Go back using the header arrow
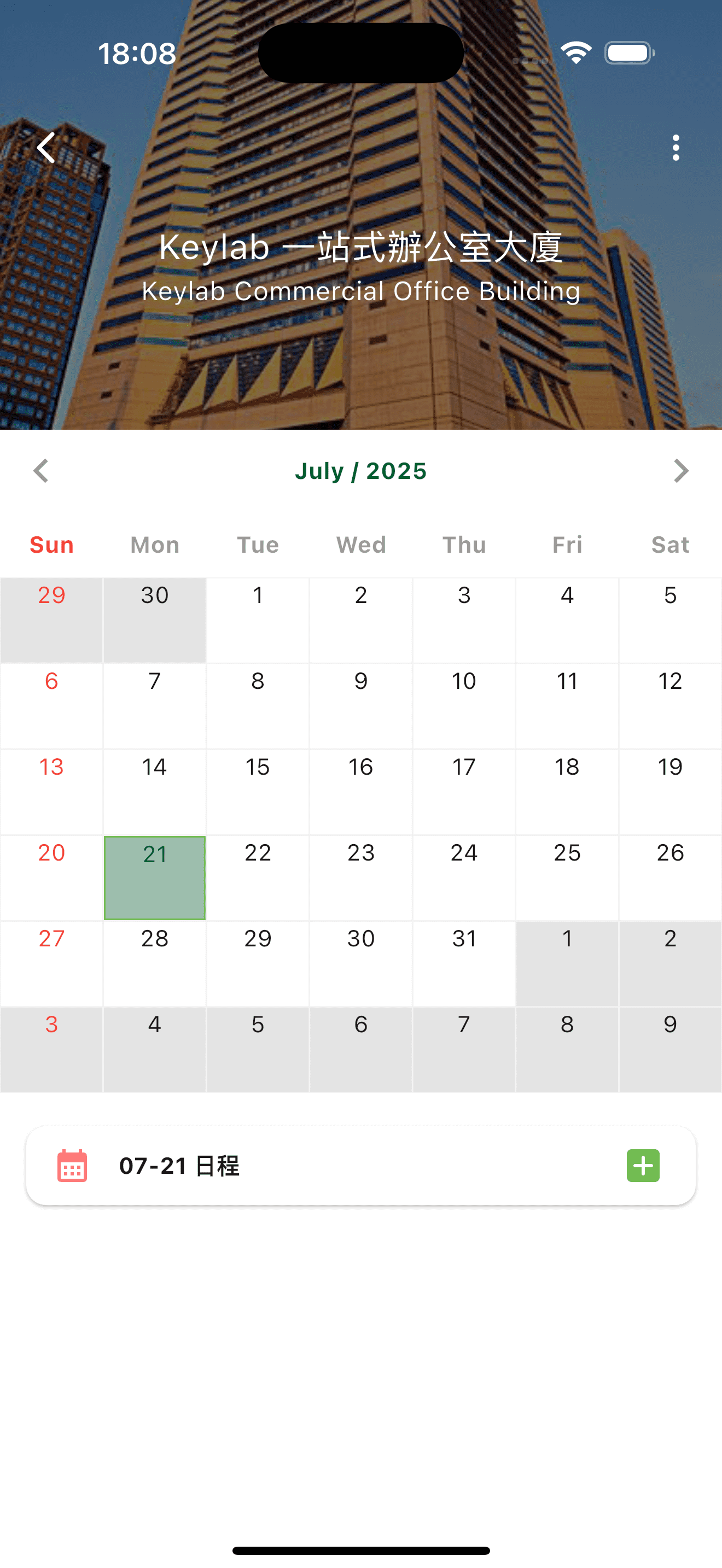The width and height of the screenshot is (722, 1568). pyautogui.click(x=47, y=148)
